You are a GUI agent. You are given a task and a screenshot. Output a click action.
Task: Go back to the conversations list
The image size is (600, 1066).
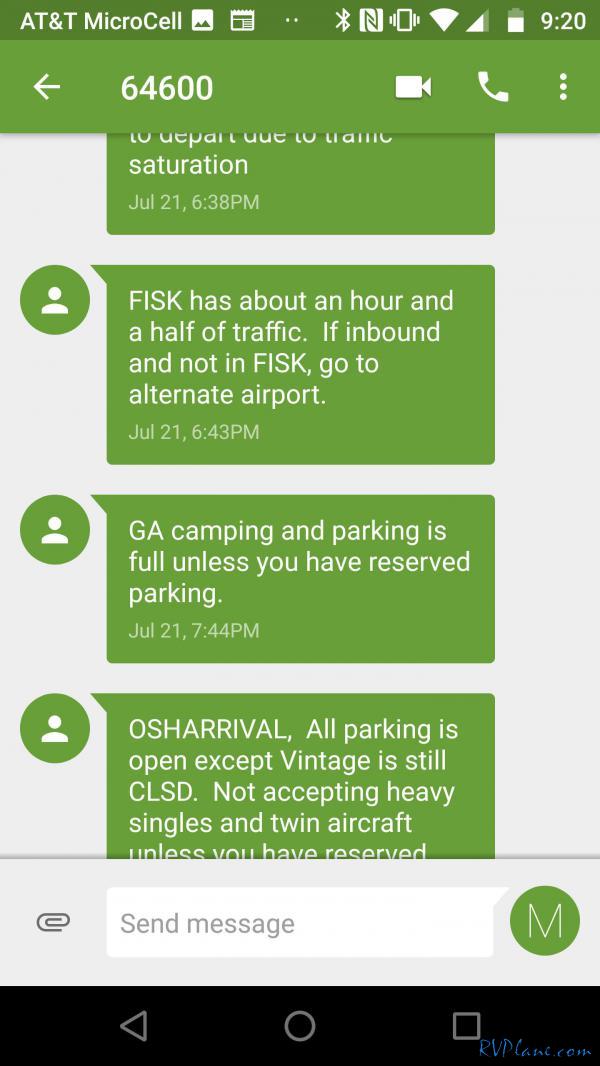point(47,87)
